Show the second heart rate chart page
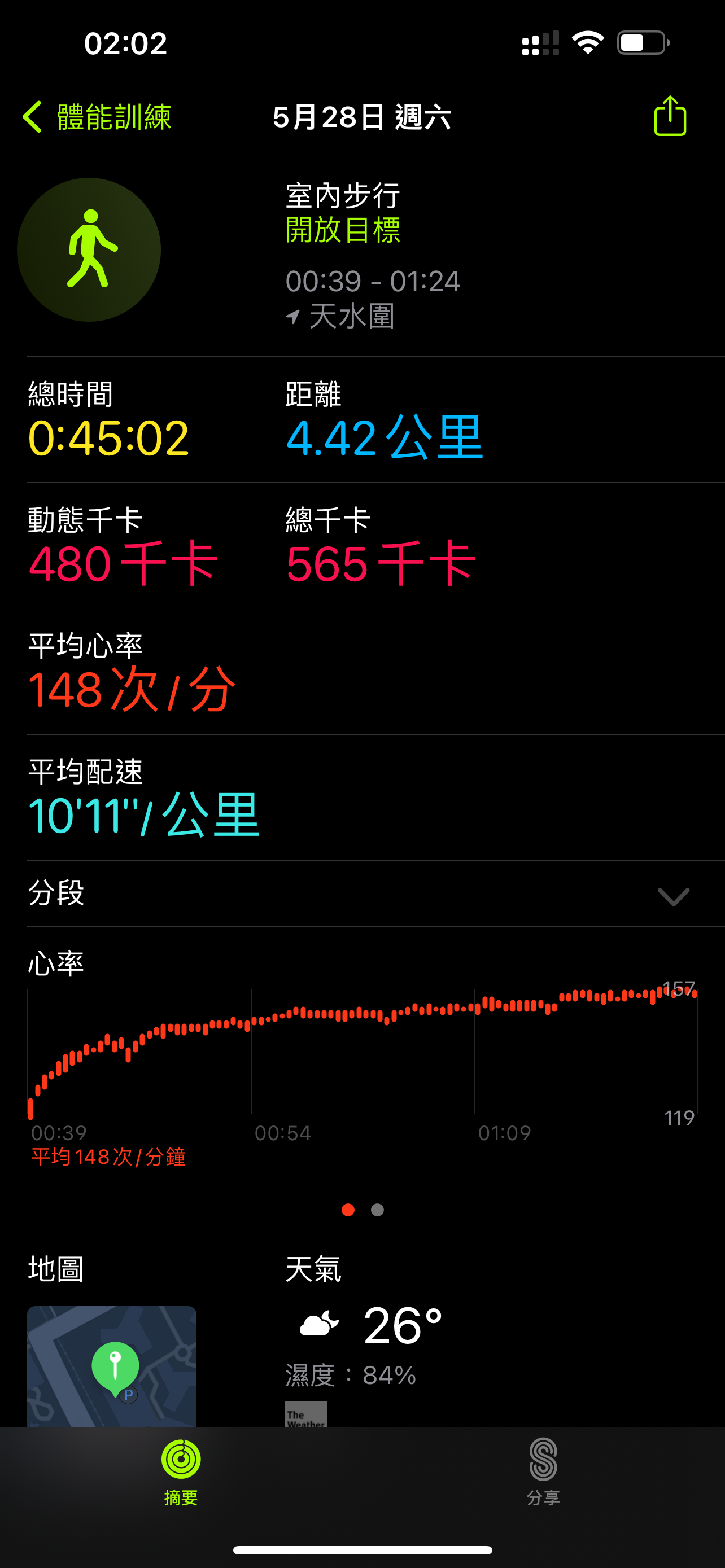Image resolution: width=725 pixels, height=1568 pixels. coord(377,1210)
